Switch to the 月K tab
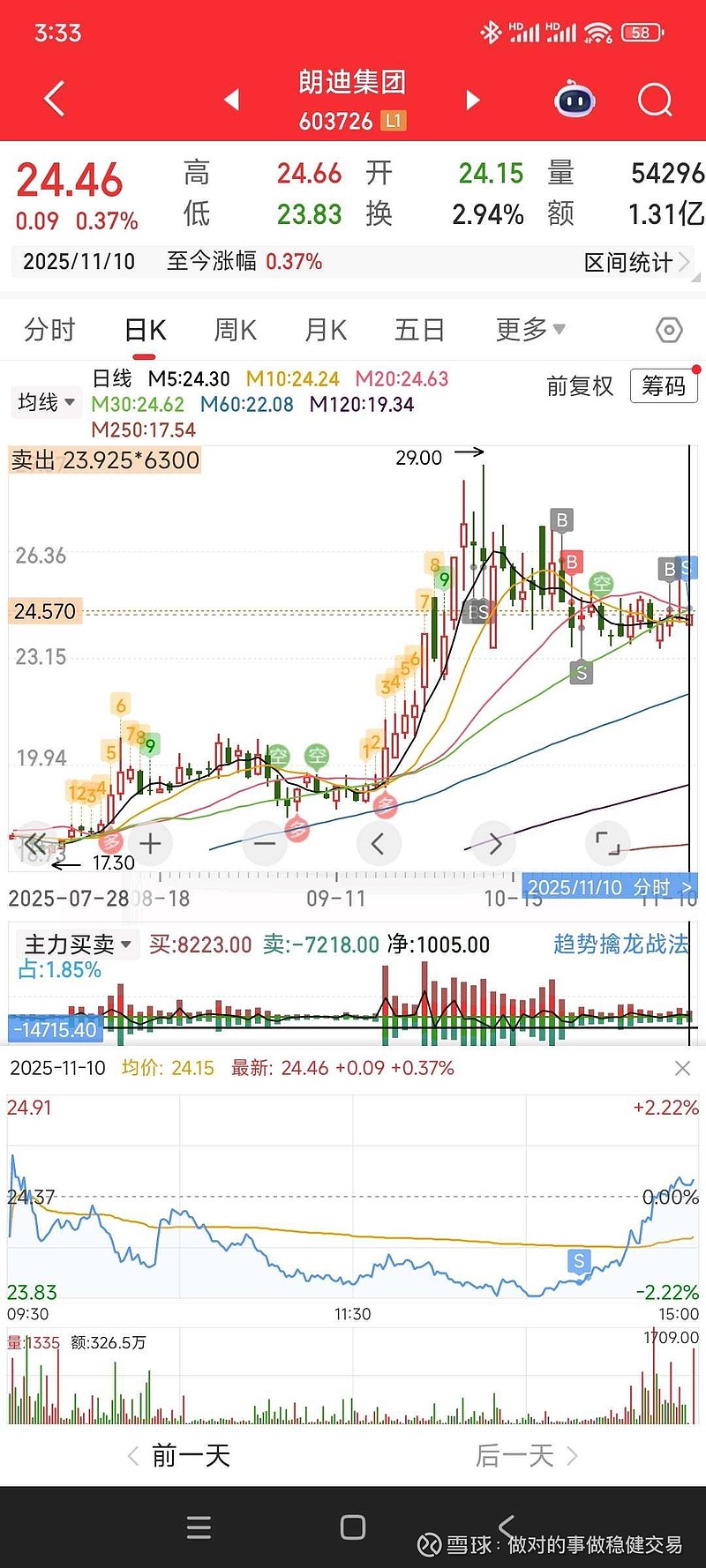 pyautogui.click(x=326, y=330)
